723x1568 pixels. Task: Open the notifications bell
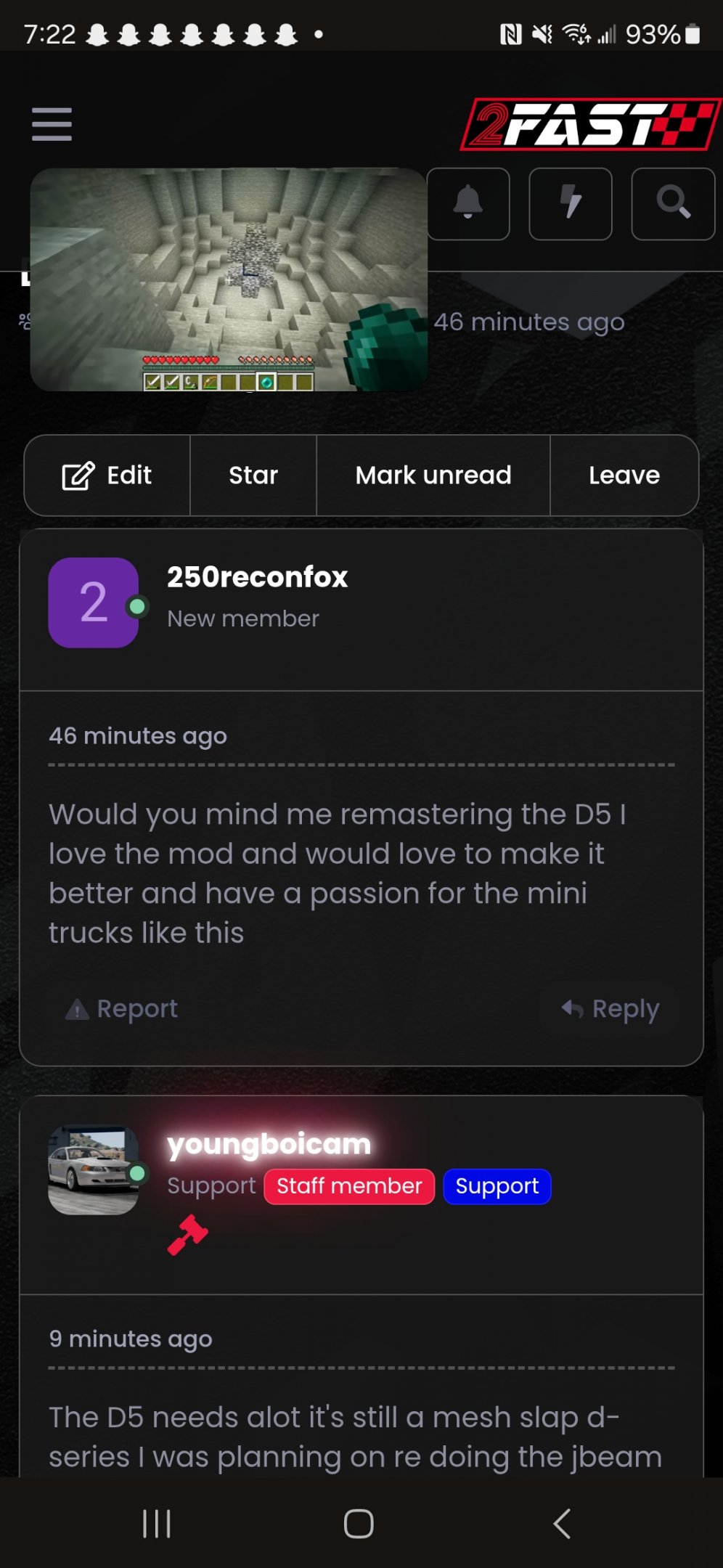468,203
